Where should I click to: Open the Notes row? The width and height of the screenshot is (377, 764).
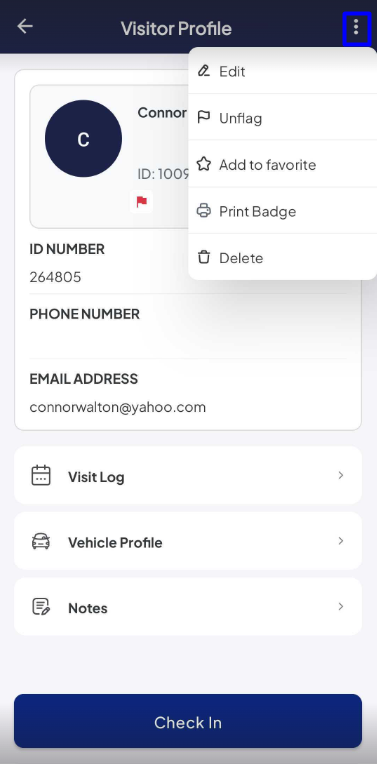click(188, 607)
